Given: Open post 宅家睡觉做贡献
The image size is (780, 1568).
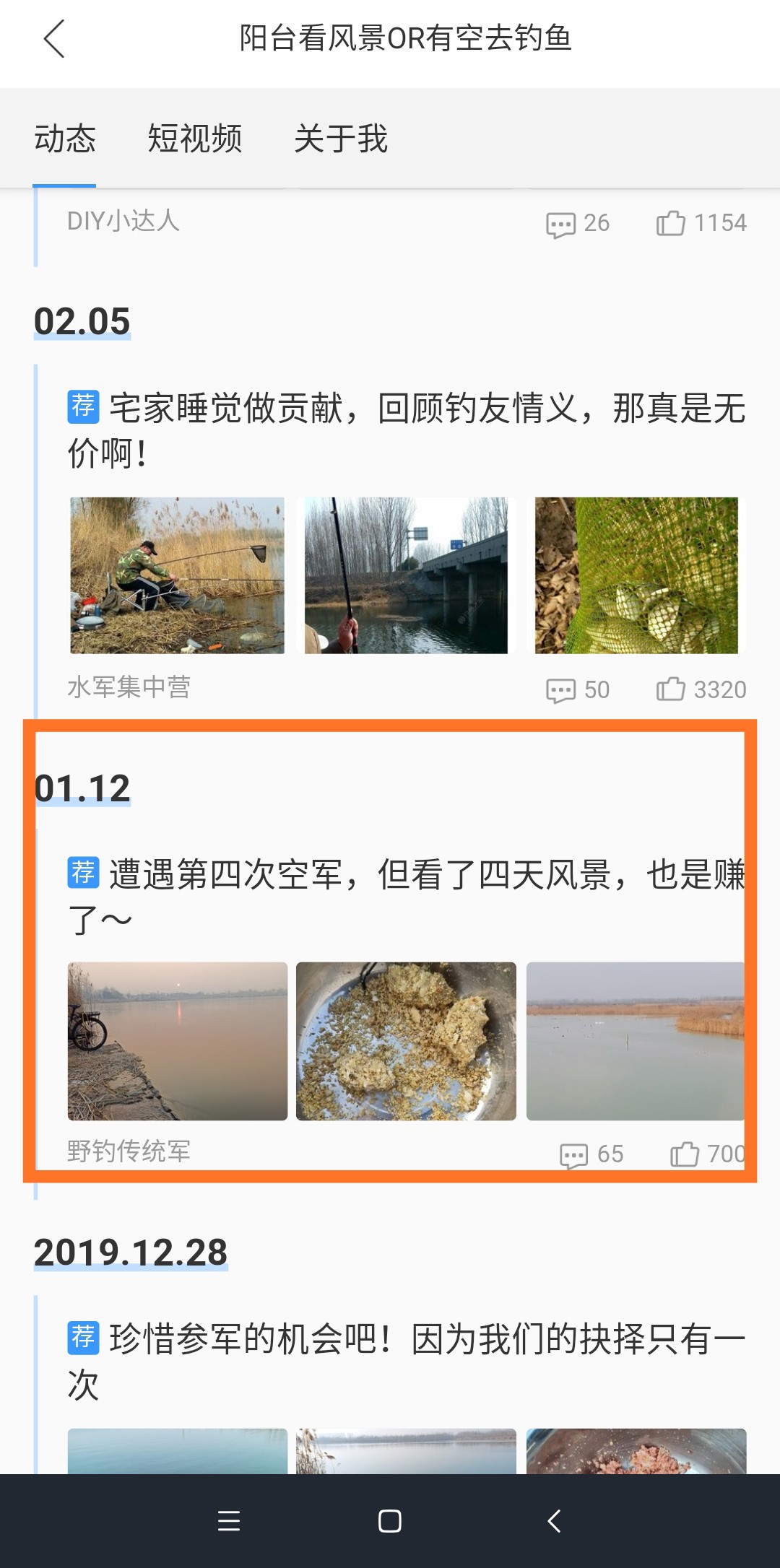Looking at the screenshot, I should coord(406,430).
